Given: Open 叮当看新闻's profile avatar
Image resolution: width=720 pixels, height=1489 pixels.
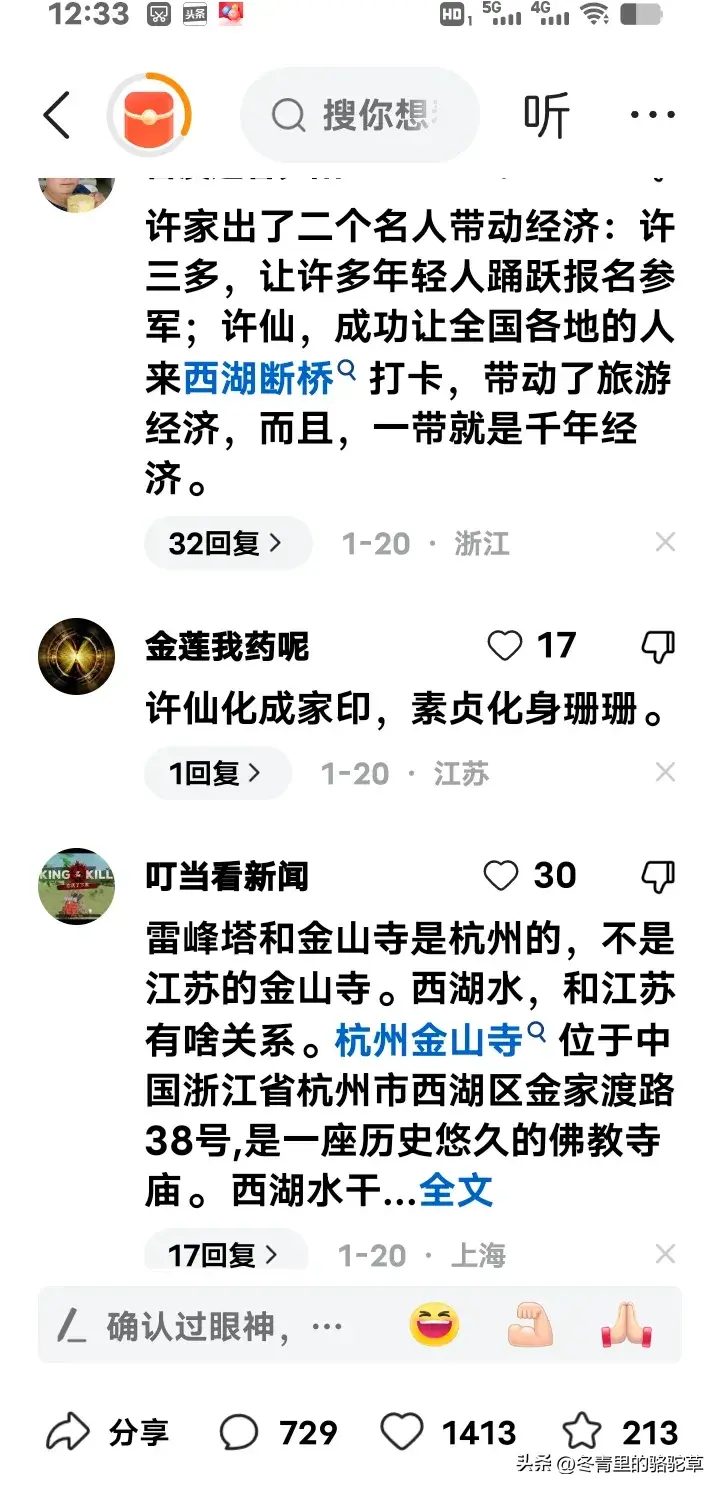Looking at the screenshot, I should (x=76, y=886).
